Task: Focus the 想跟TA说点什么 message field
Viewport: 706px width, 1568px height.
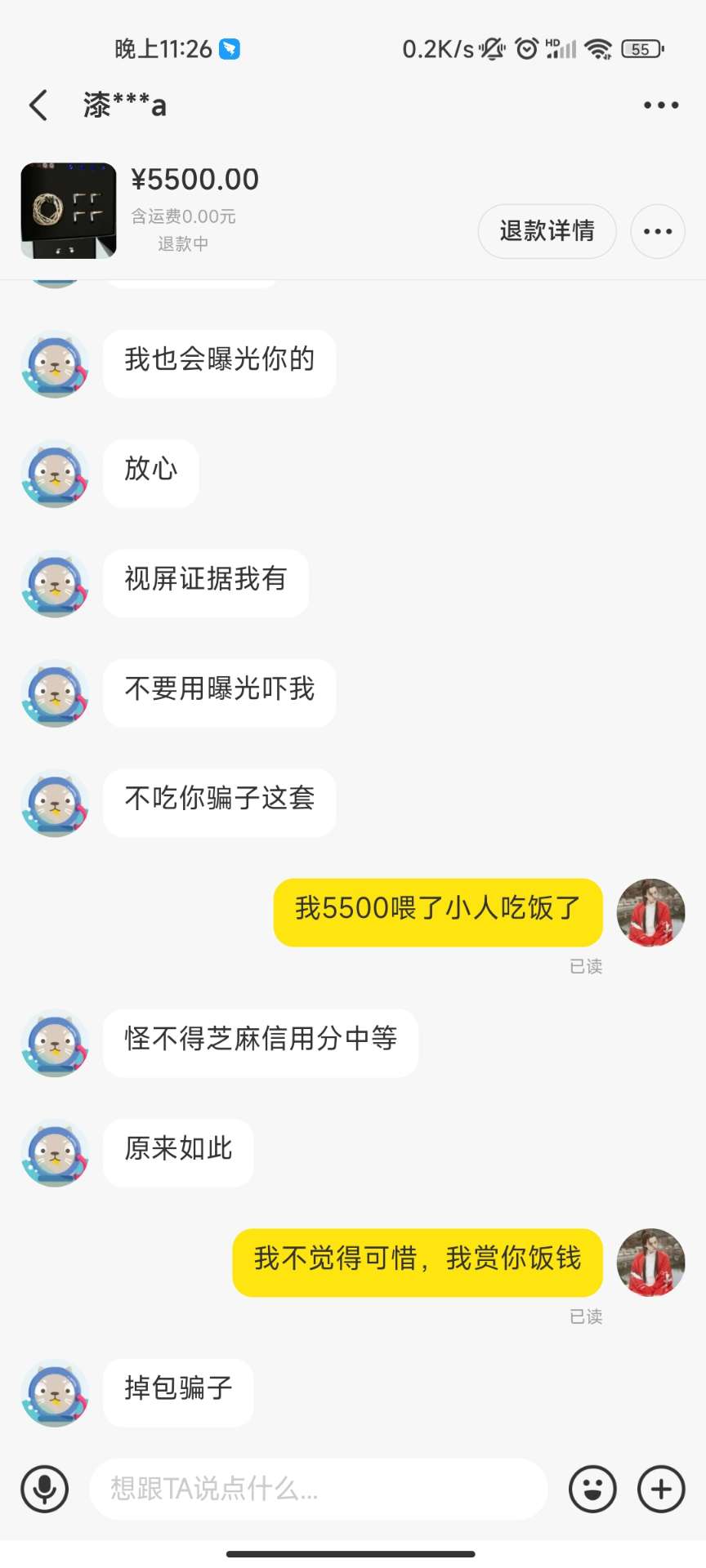Action: coord(319,1489)
